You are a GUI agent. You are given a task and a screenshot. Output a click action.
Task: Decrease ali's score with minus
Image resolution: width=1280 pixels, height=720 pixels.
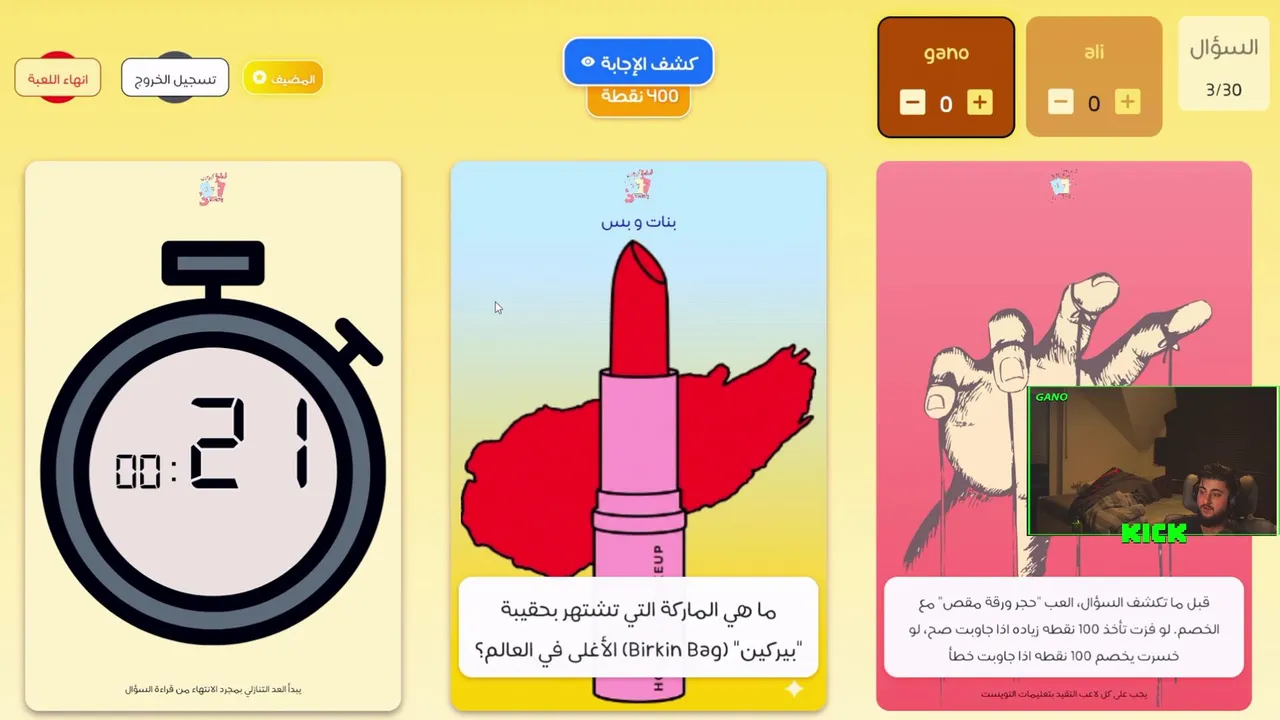click(1060, 102)
